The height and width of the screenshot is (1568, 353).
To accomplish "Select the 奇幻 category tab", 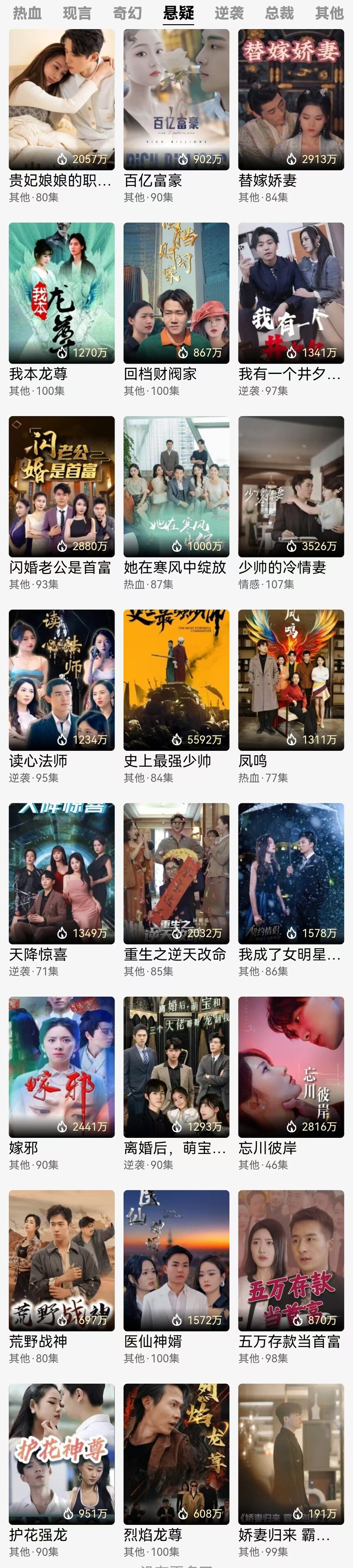I will pyautogui.click(x=128, y=13).
